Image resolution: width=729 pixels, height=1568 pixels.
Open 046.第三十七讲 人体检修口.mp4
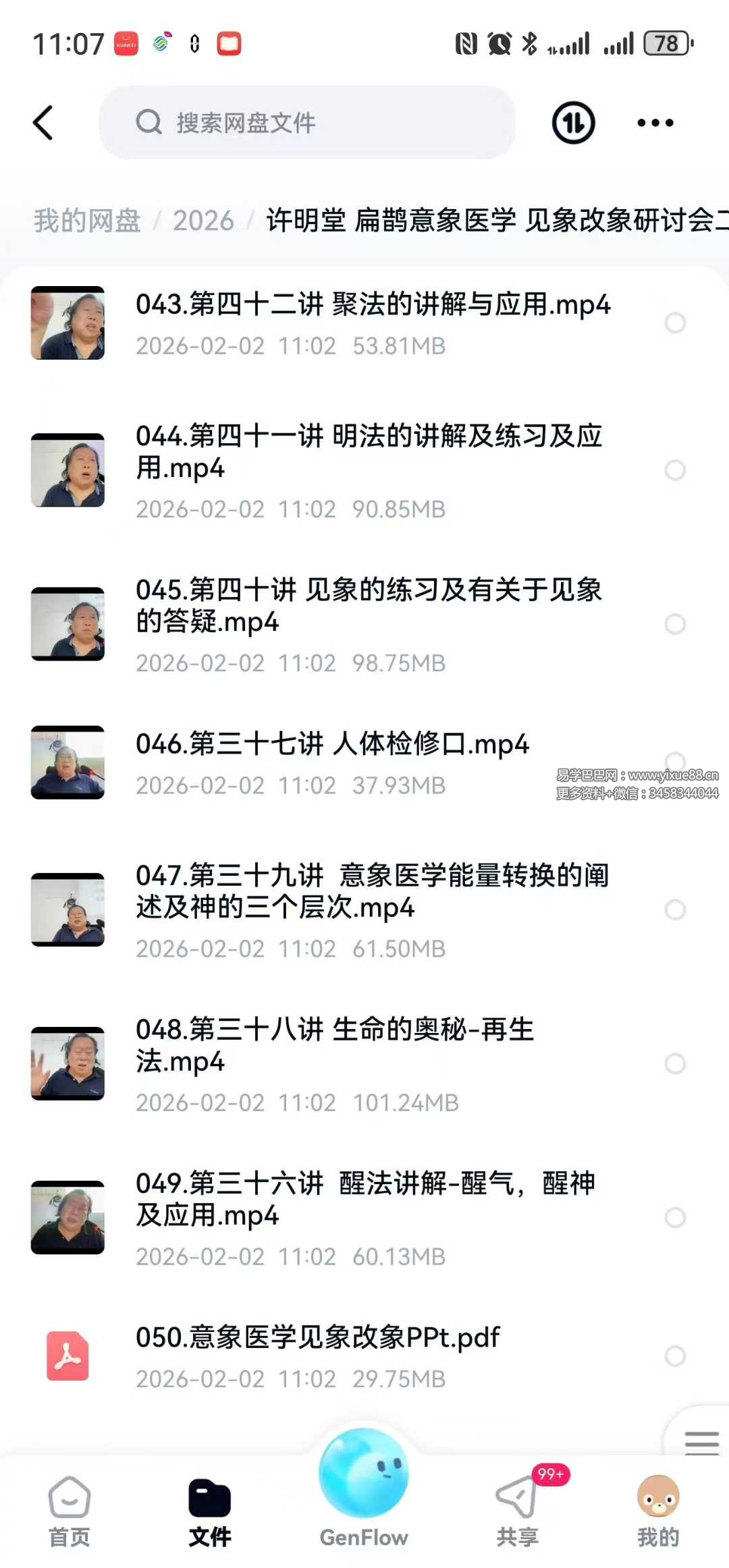click(x=332, y=745)
